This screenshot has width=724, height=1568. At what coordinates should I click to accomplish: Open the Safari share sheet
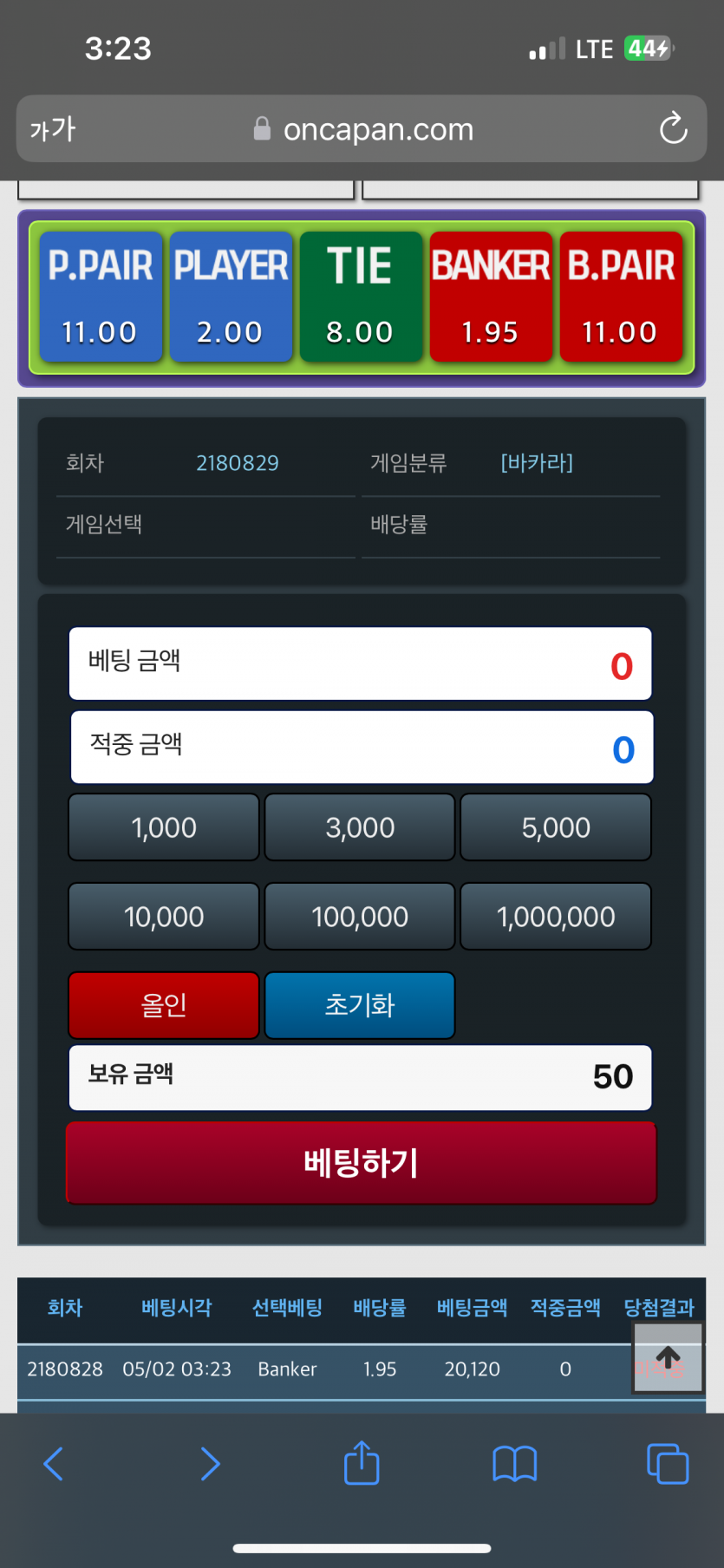[362, 1464]
